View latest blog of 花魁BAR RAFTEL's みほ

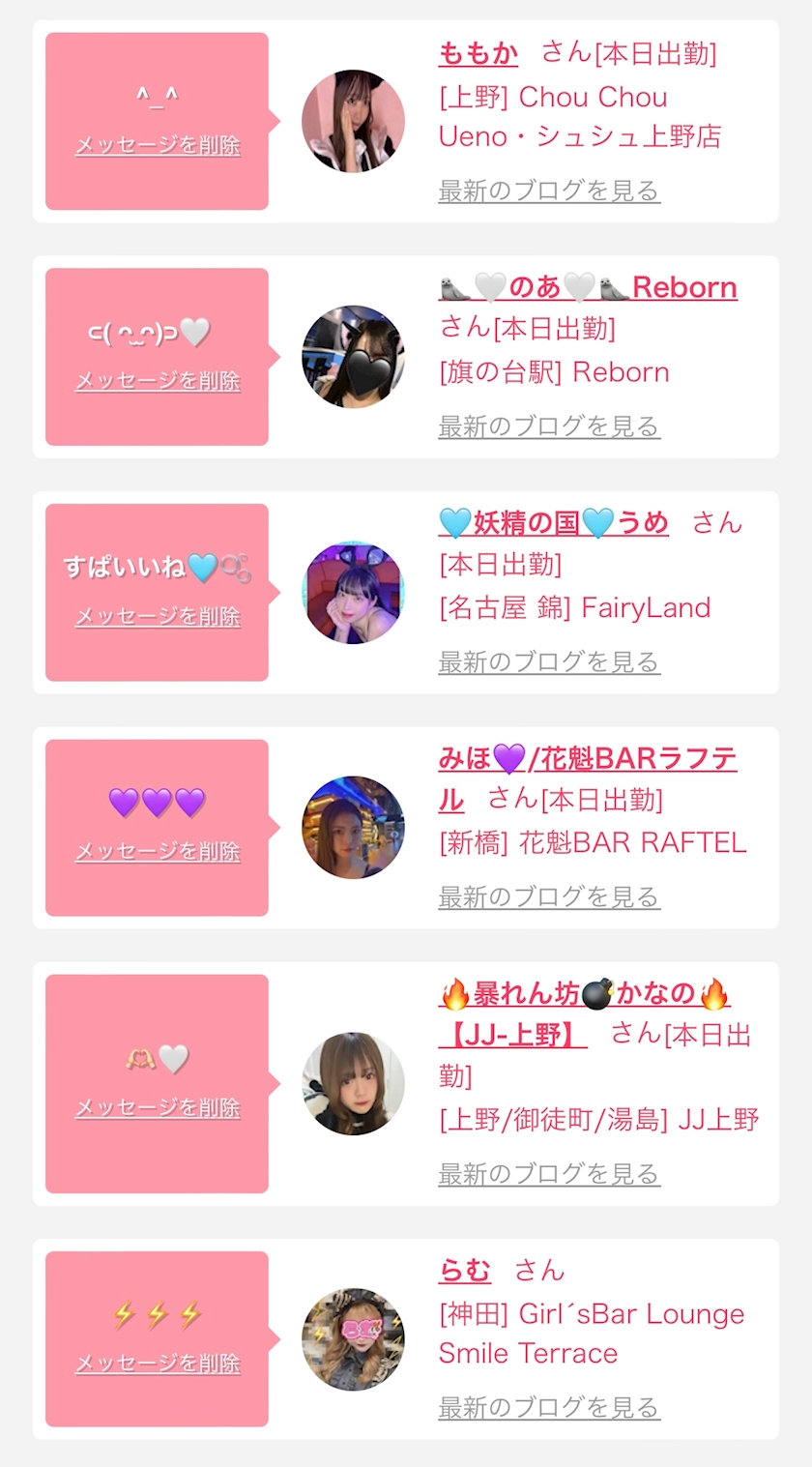[548, 897]
